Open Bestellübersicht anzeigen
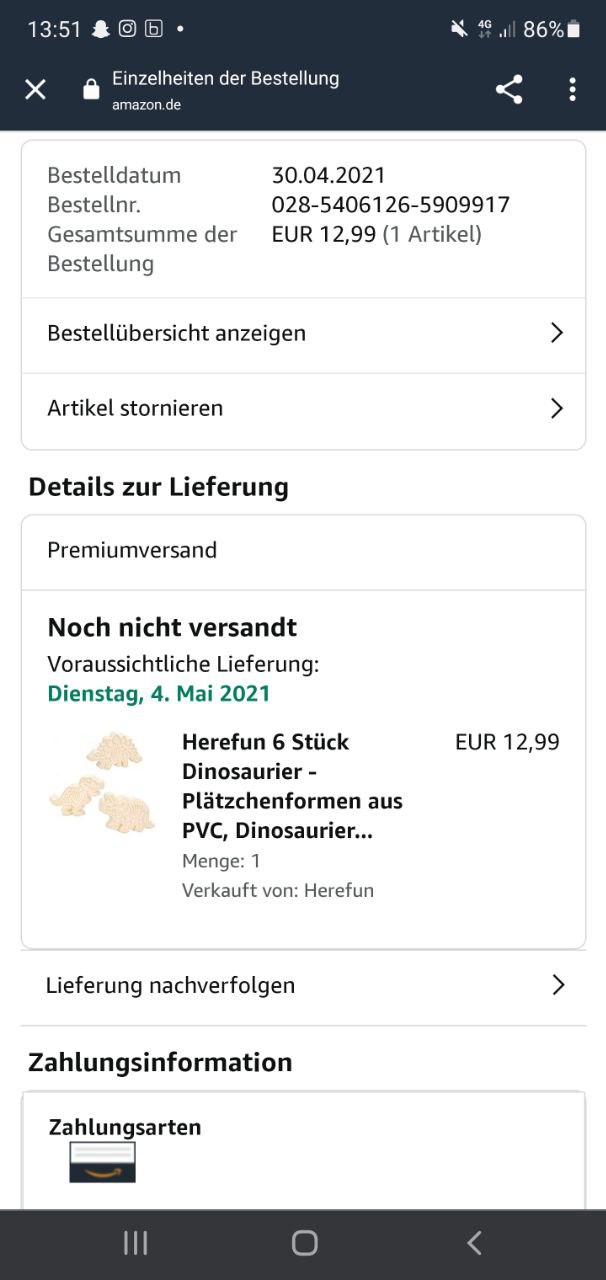 [x=303, y=333]
